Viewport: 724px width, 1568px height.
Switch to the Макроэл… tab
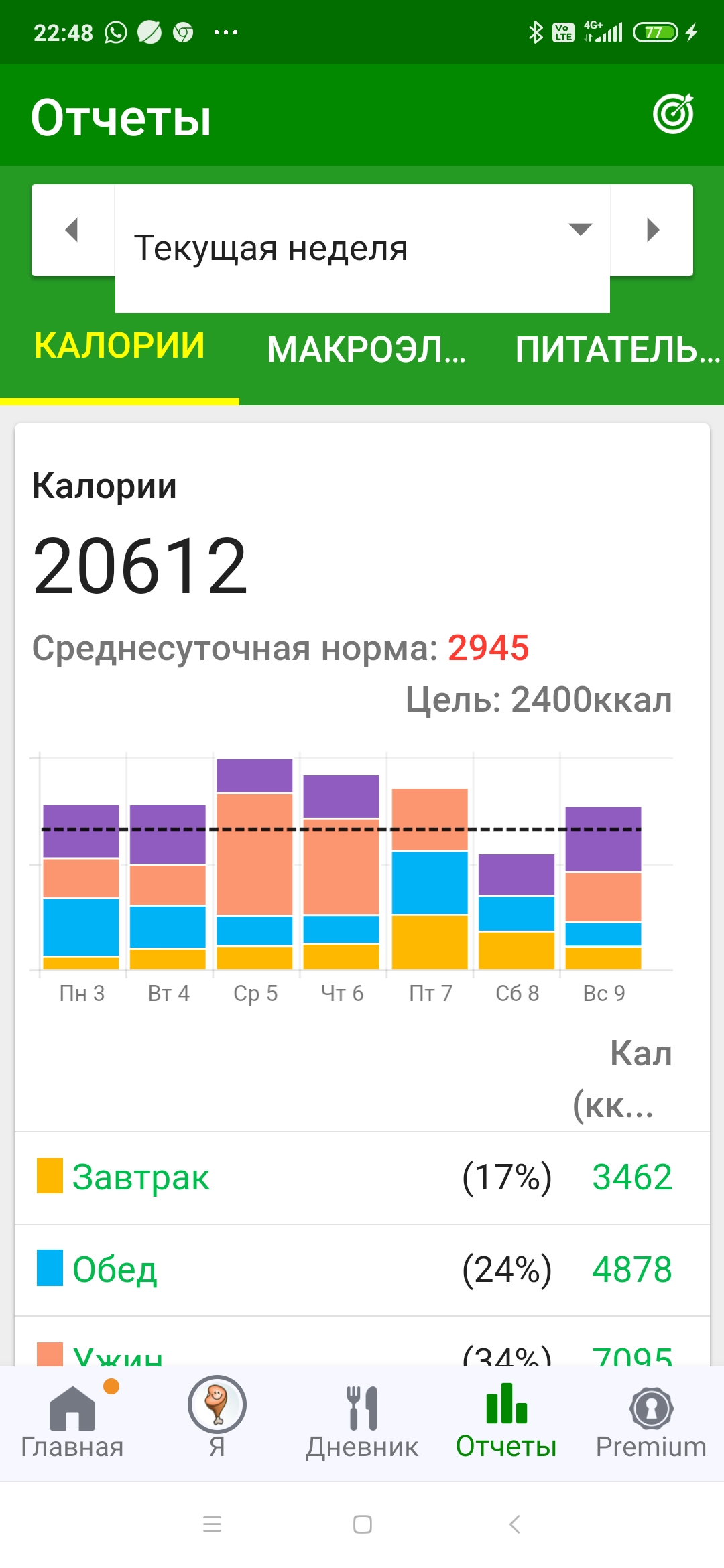click(x=366, y=350)
